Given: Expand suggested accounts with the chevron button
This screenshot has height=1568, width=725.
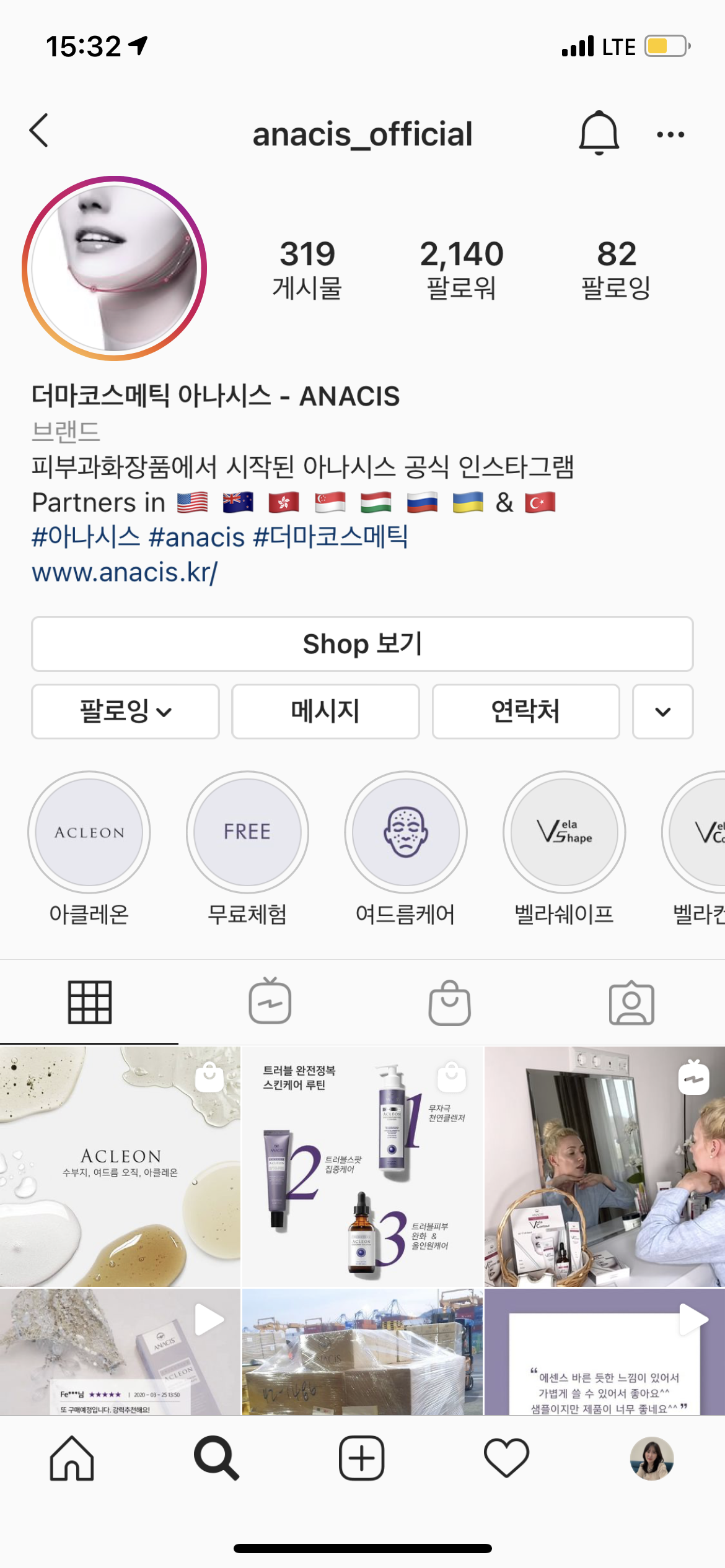Looking at the screenshot, I should point(662,712).
